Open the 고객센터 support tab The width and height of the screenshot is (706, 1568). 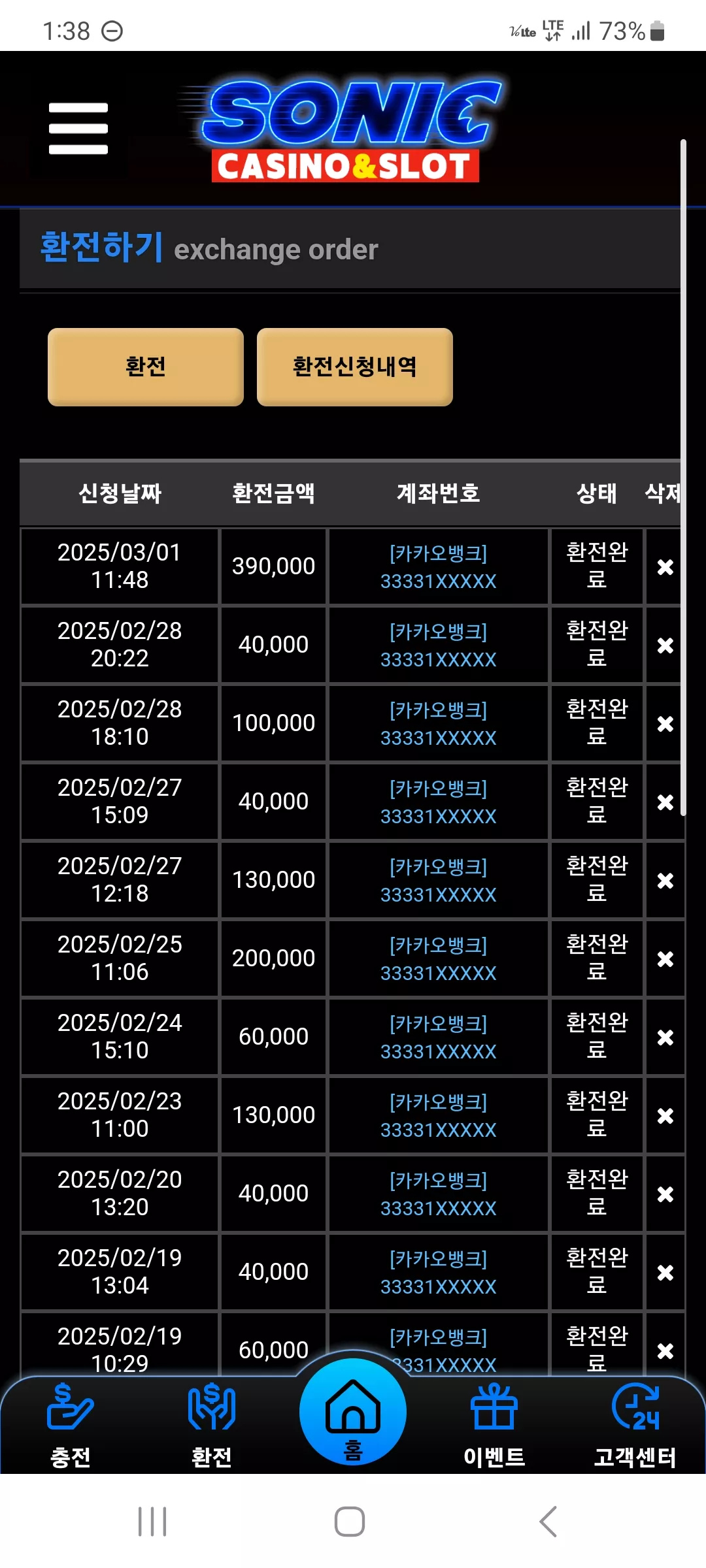click(x=635, y=1426)
